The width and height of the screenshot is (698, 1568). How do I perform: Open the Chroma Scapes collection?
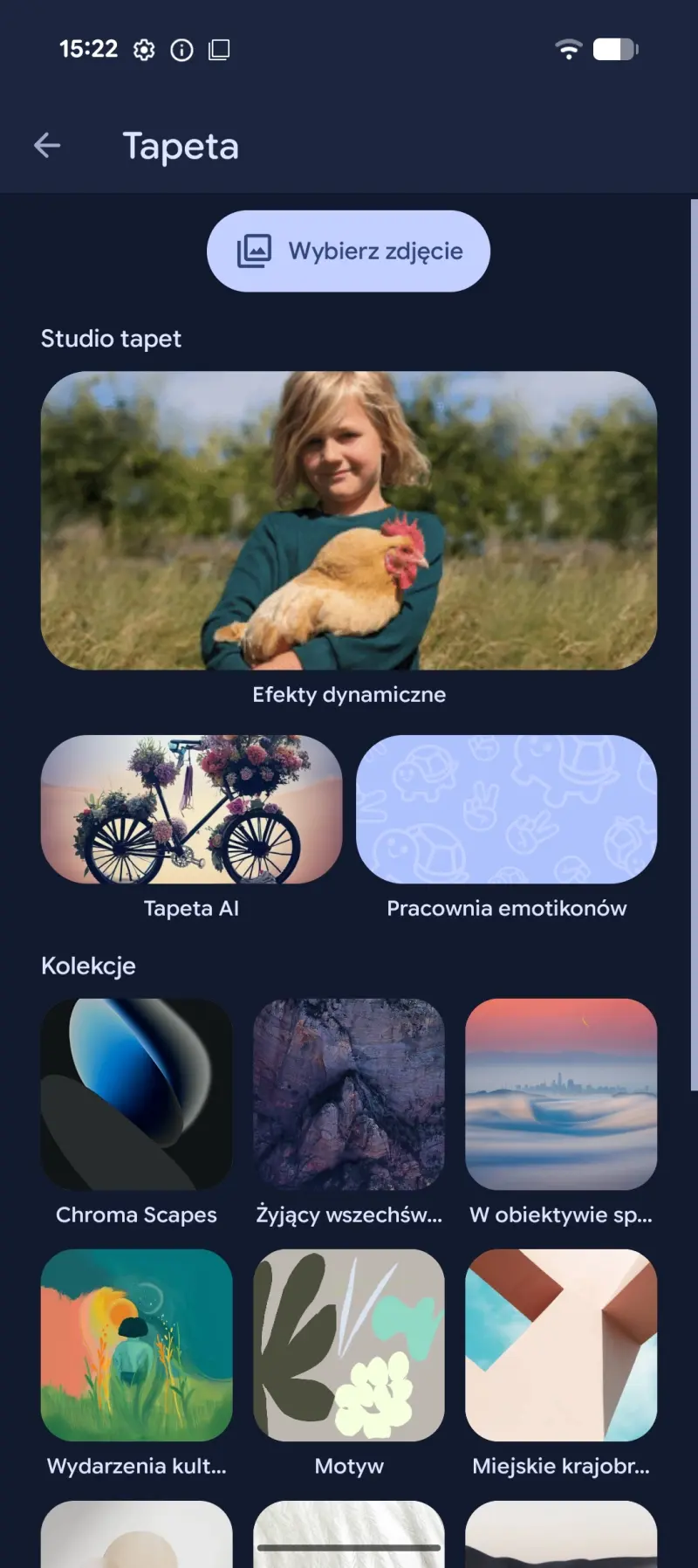pos(136,1094)
